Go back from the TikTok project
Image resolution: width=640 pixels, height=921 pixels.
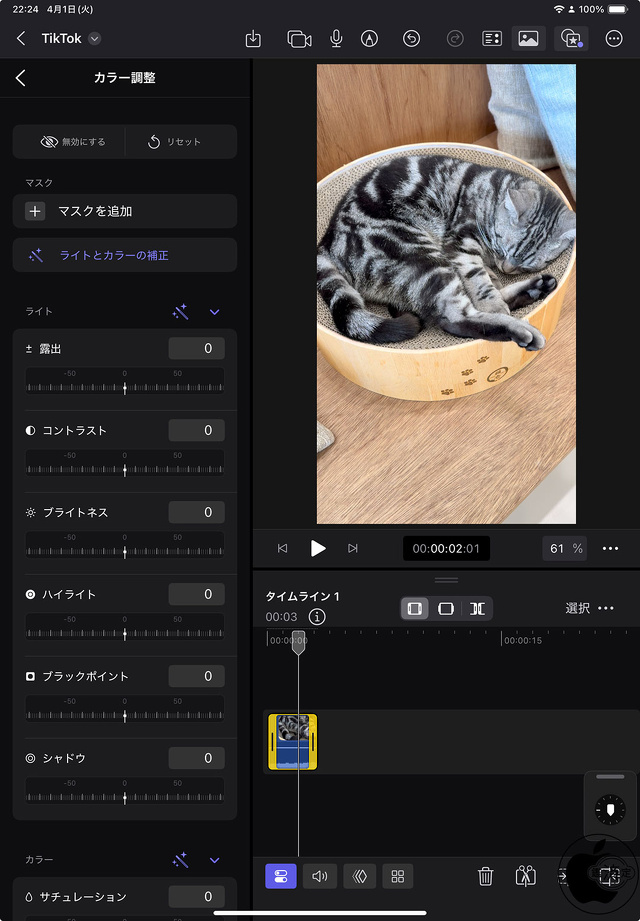point(21,39)
